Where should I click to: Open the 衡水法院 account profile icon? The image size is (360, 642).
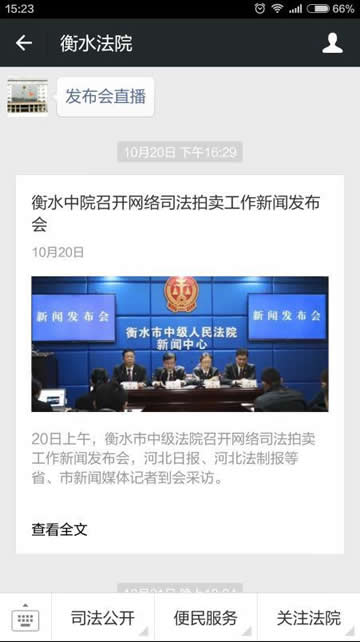[x=332, y=43]
